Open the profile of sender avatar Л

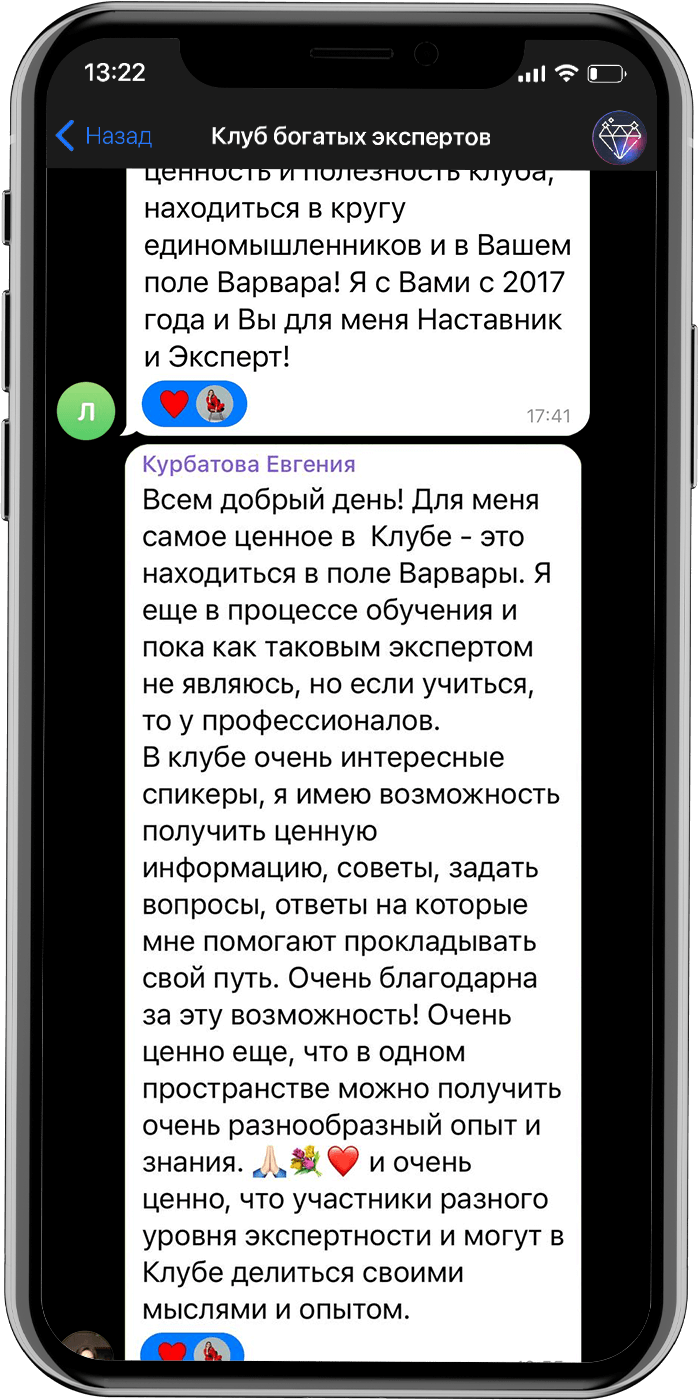pos(87,409)
